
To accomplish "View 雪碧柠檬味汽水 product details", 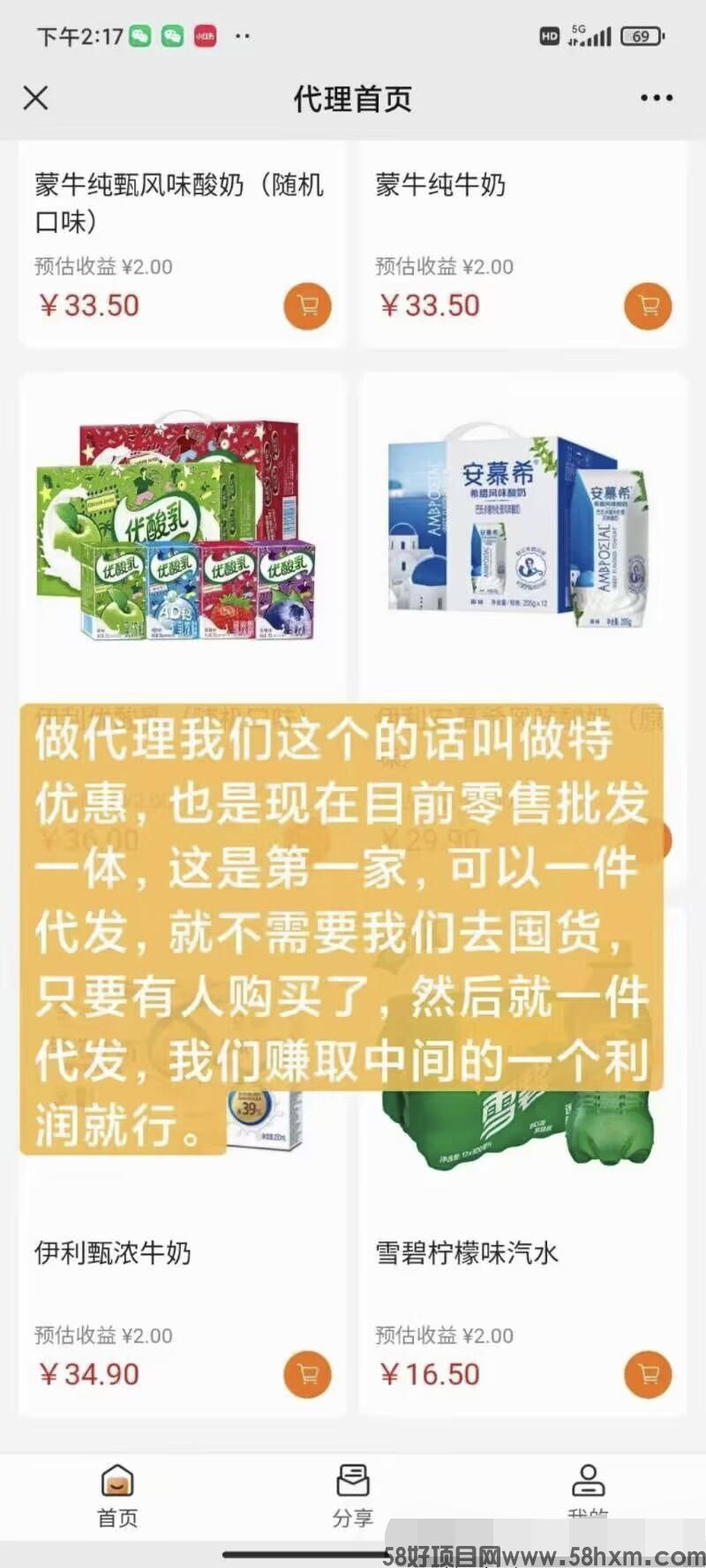I will (x=467, y=1252).
